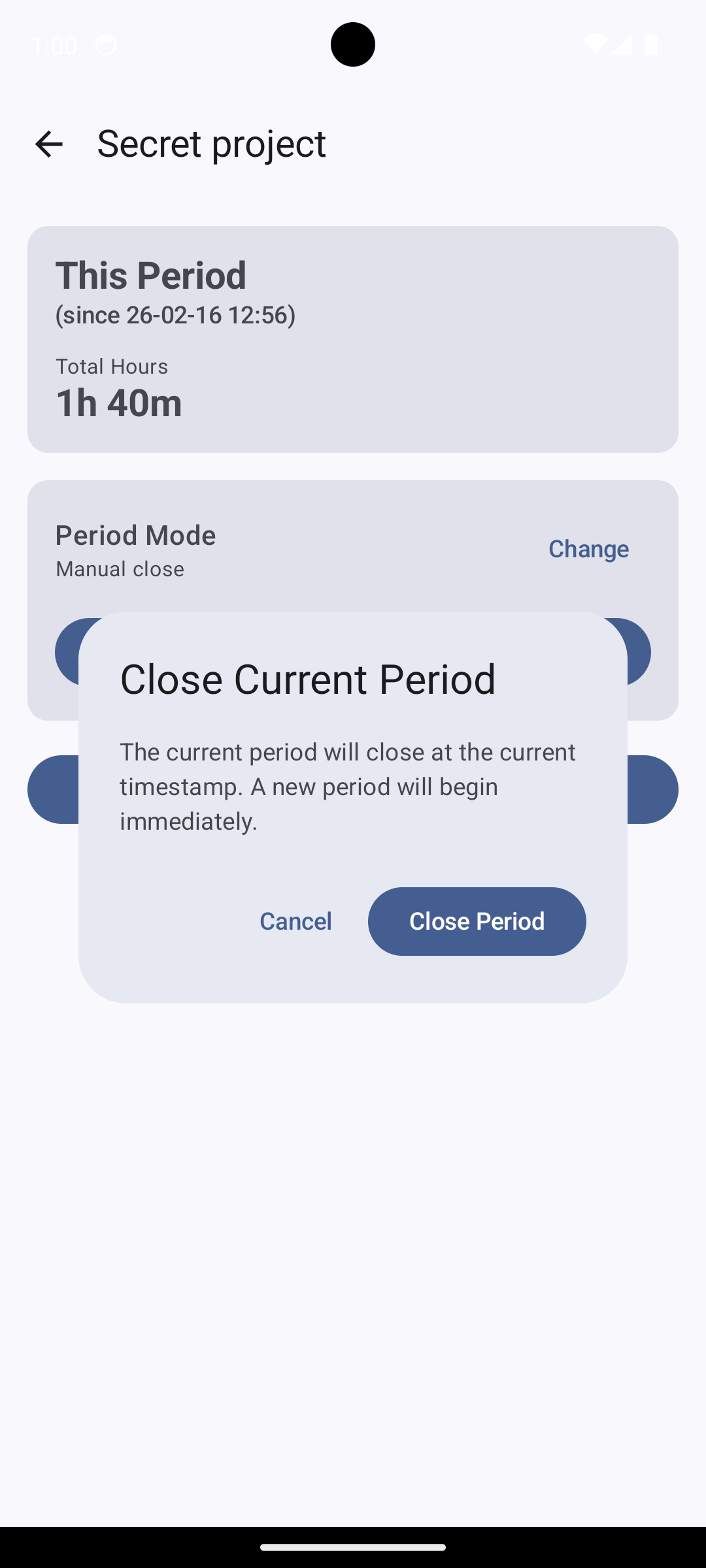Expand the This Period card
Image resolution: width=706 pixels, height=1568 pixels.
pyautogui.click(x=353, y=338)
